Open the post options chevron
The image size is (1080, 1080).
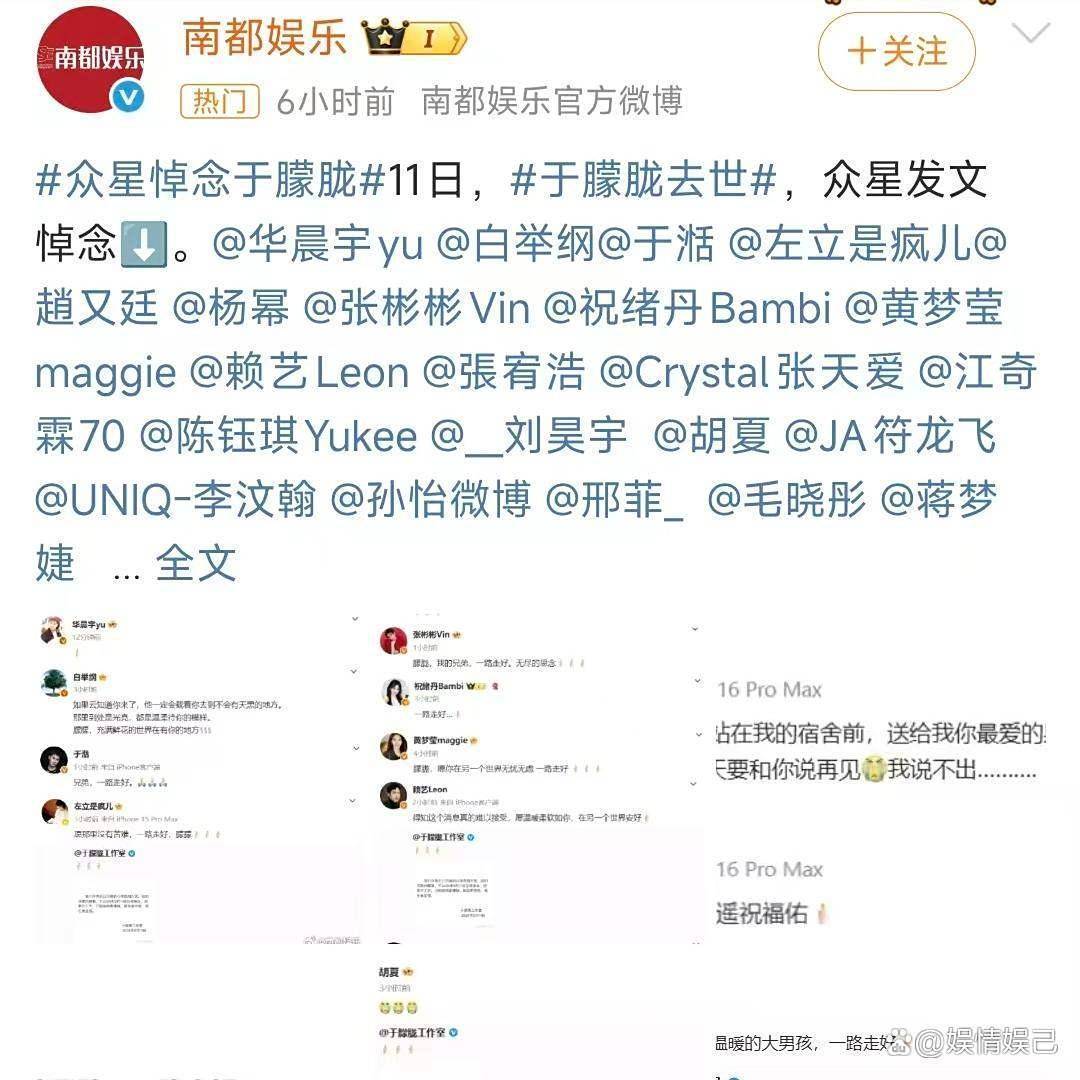coord(1030,35)
